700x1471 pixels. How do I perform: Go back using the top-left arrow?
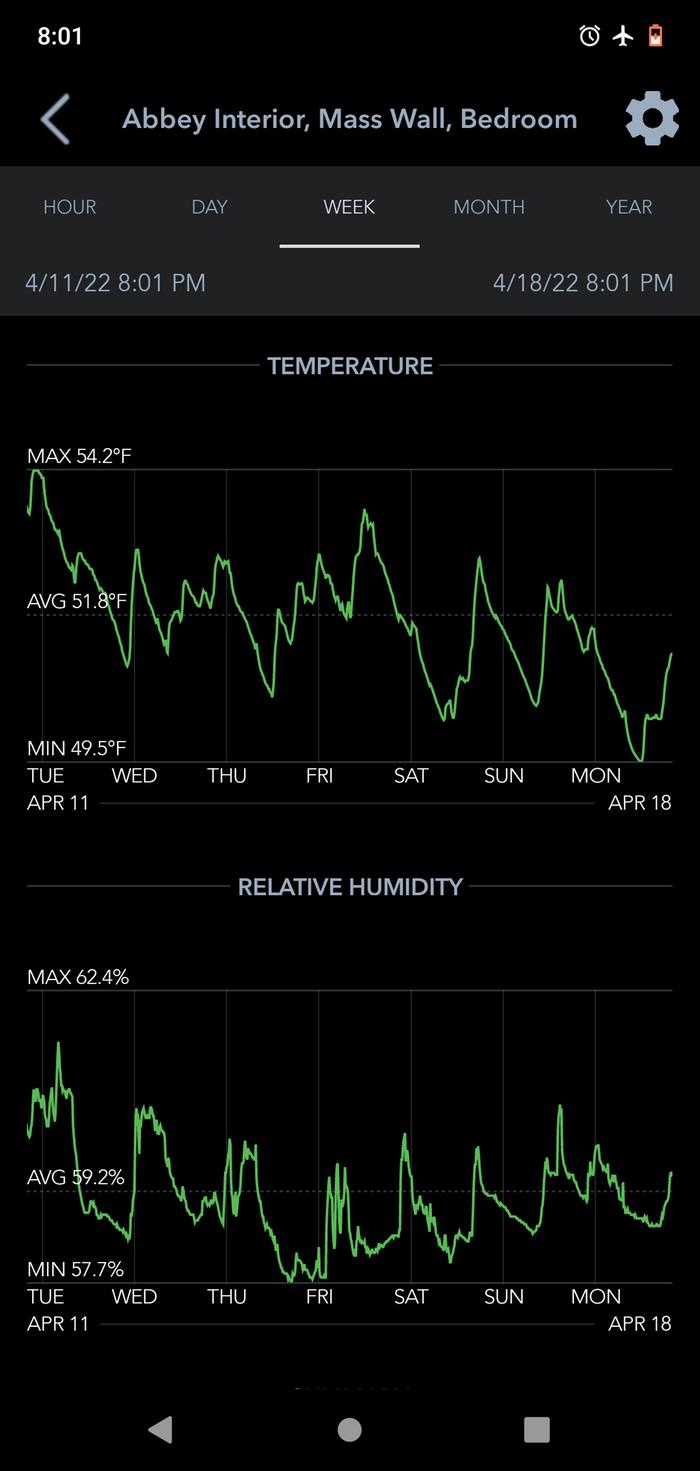(55, 120)
